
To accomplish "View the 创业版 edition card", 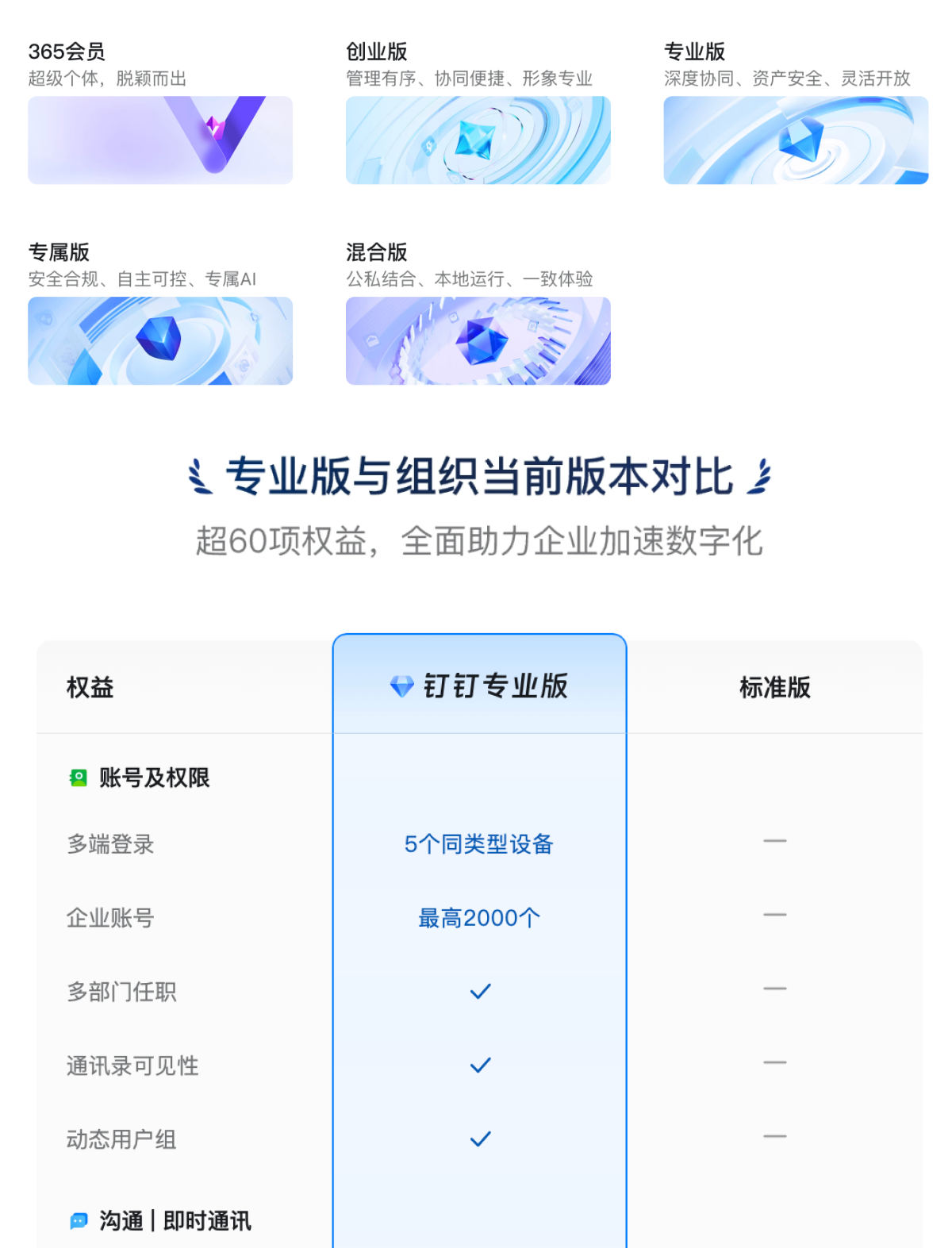I will coord(478,140).
